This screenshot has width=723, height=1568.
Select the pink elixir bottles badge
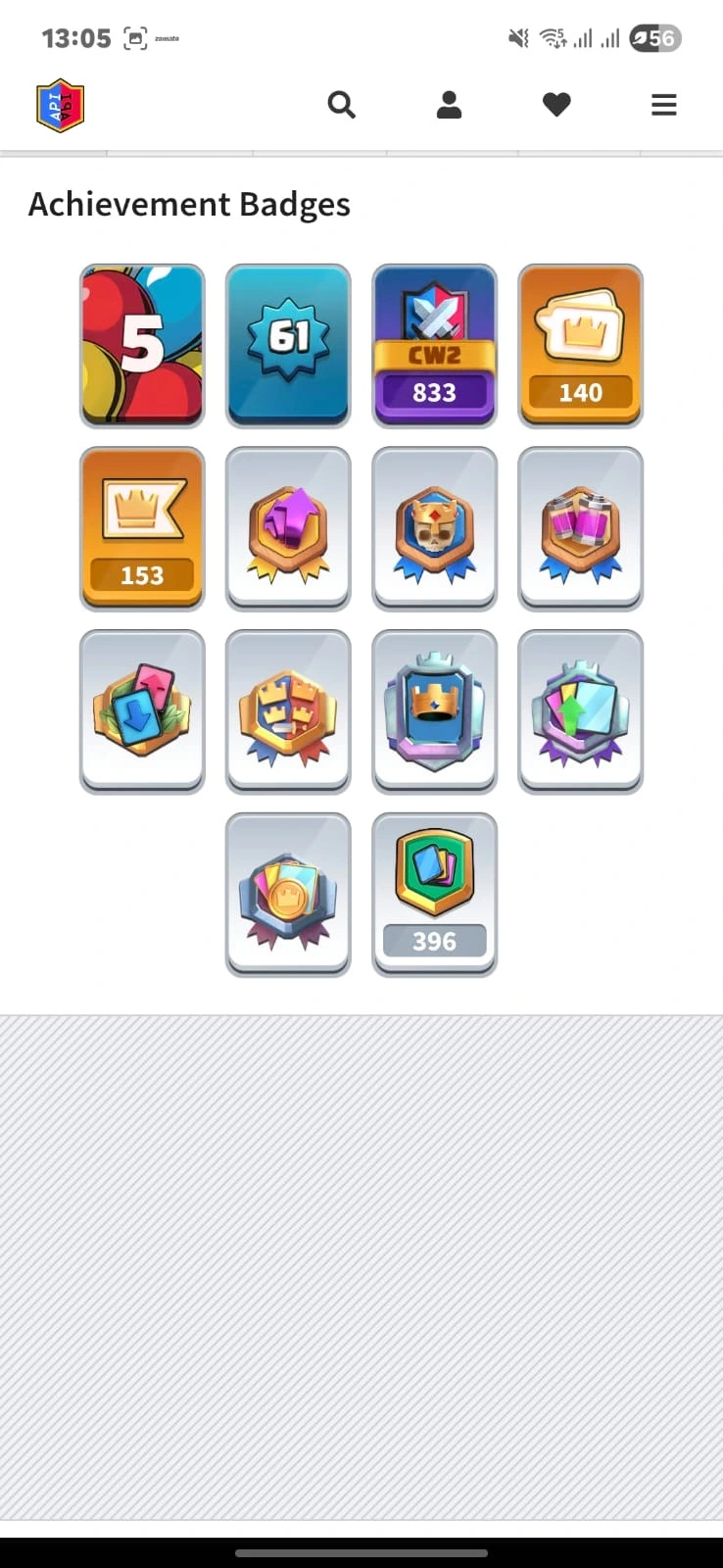point(580,528)
